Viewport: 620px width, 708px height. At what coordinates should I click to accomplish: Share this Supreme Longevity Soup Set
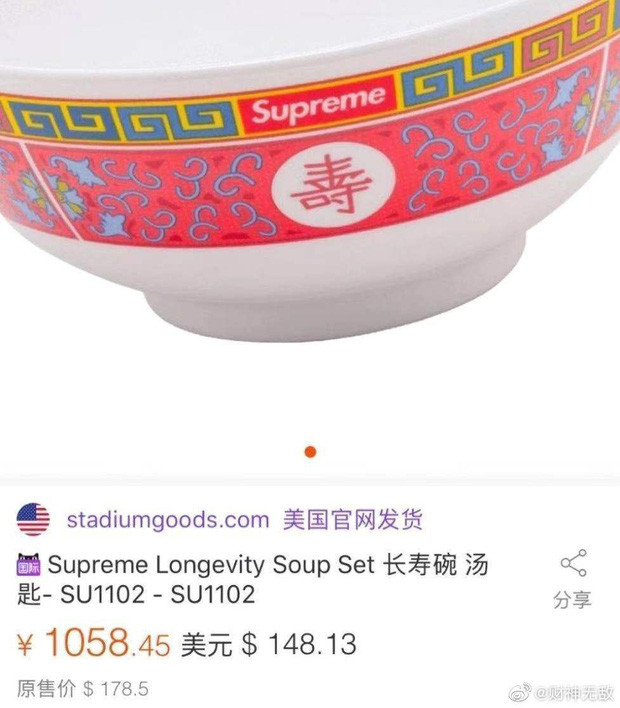(x=572, y=577)
